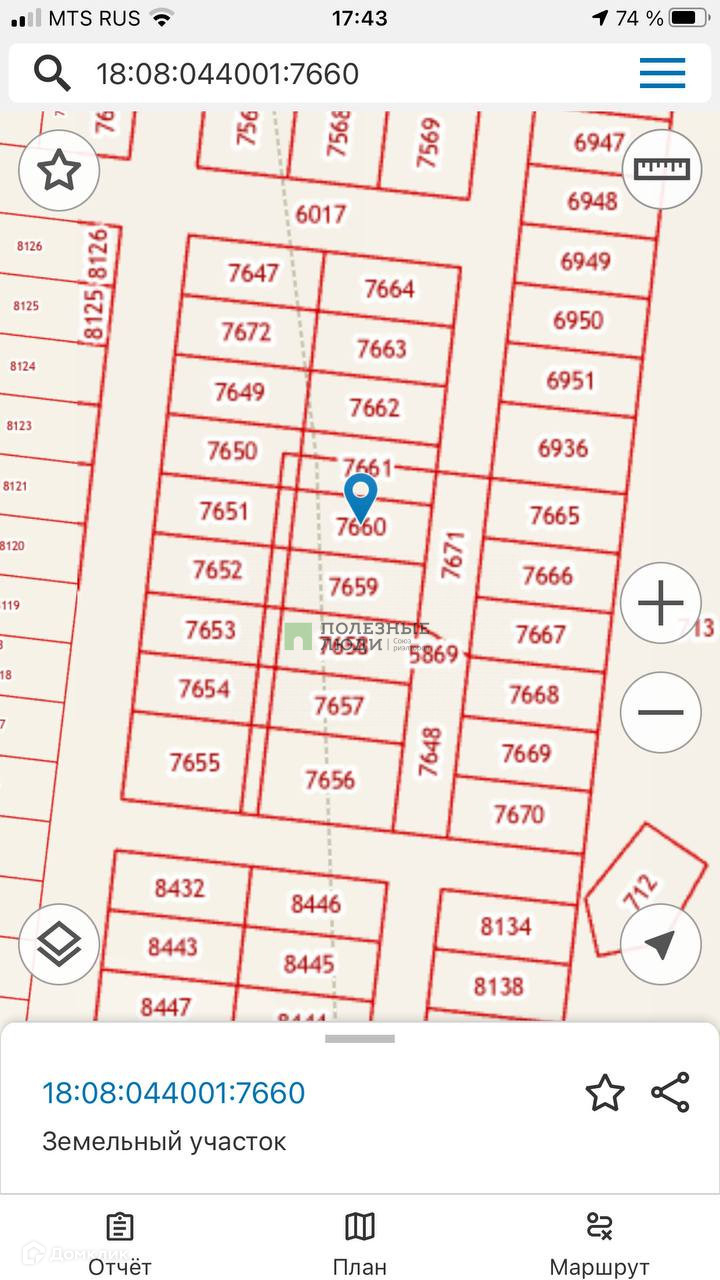The height and width of the screenshot is (1280, 720).
Task: Center map on my location
Action: click(660, 944)
